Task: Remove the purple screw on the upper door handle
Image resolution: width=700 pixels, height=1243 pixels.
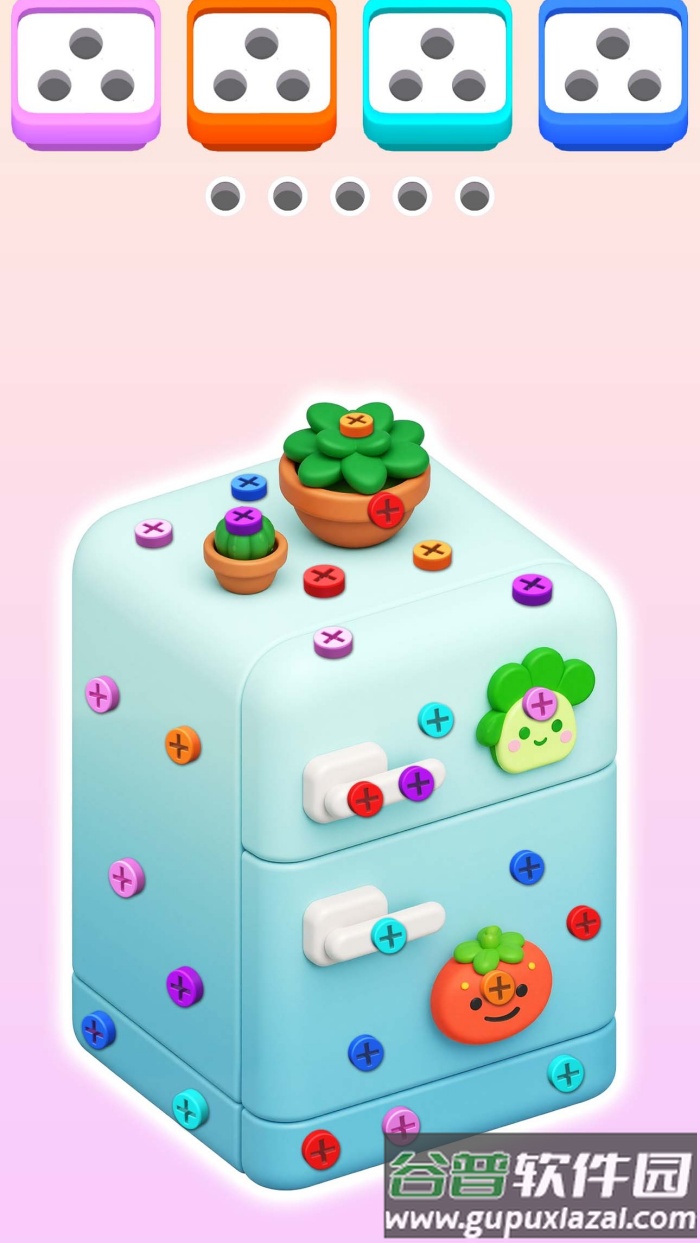Action: click(x=417, y=783)
